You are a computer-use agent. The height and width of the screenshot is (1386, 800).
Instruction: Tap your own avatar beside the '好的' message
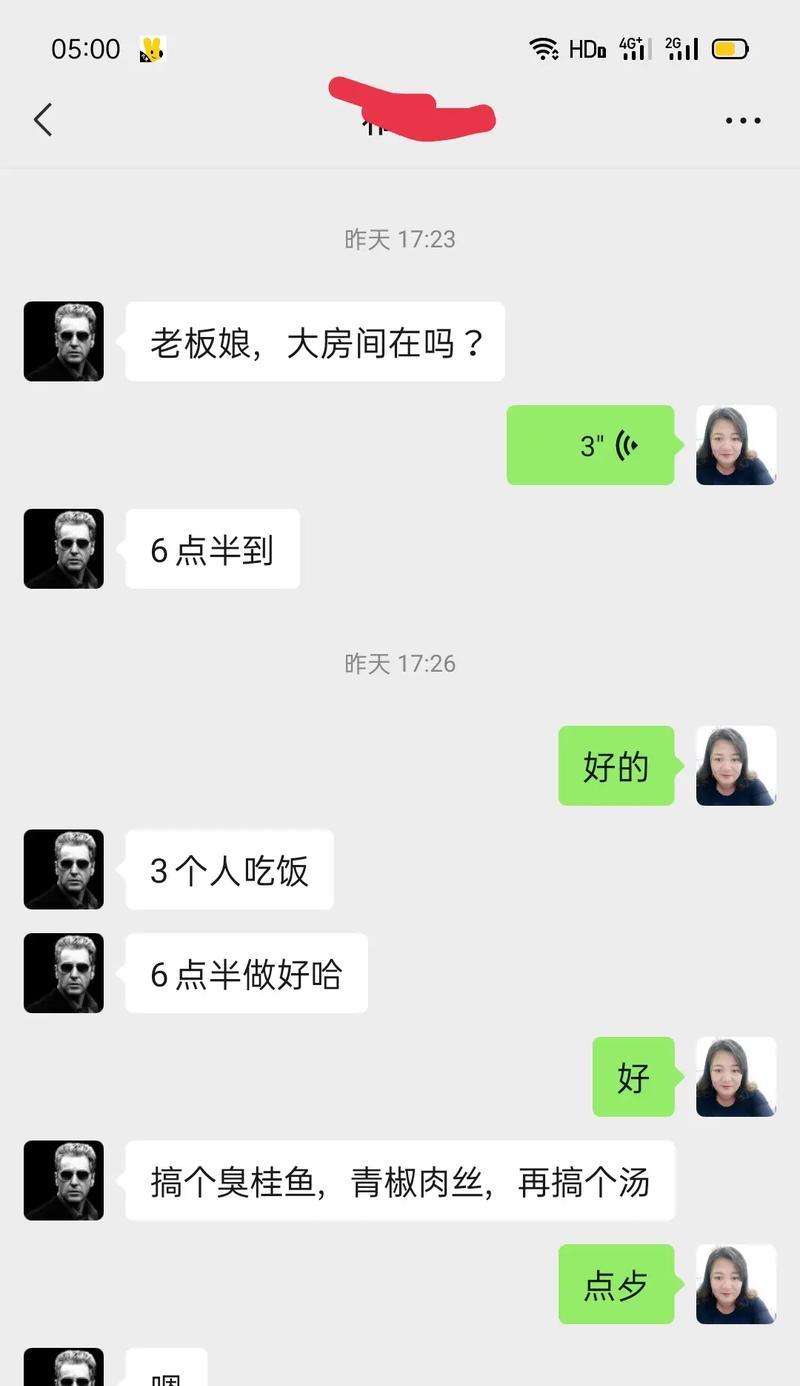[735, 766]
